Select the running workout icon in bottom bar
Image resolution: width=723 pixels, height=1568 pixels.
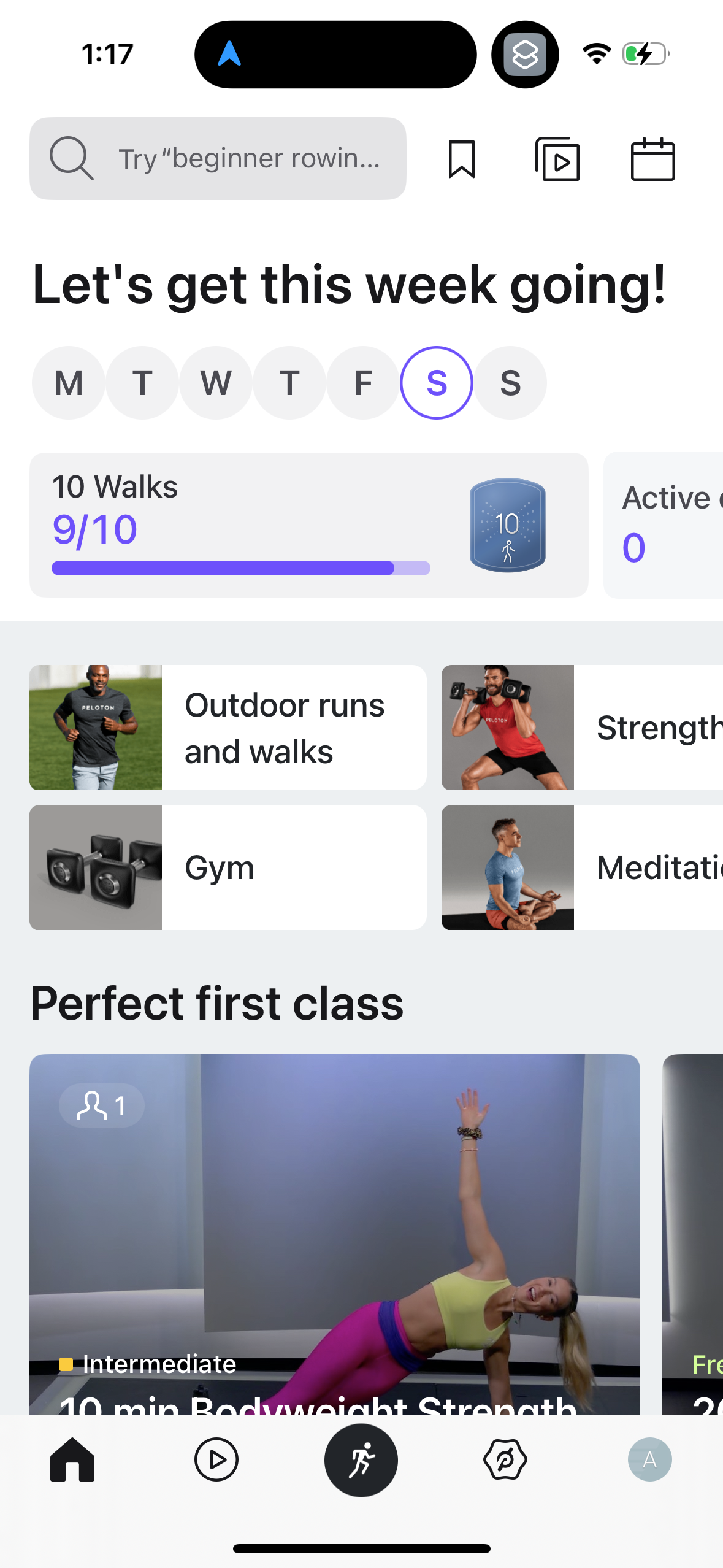click(x=361, y=1459)
